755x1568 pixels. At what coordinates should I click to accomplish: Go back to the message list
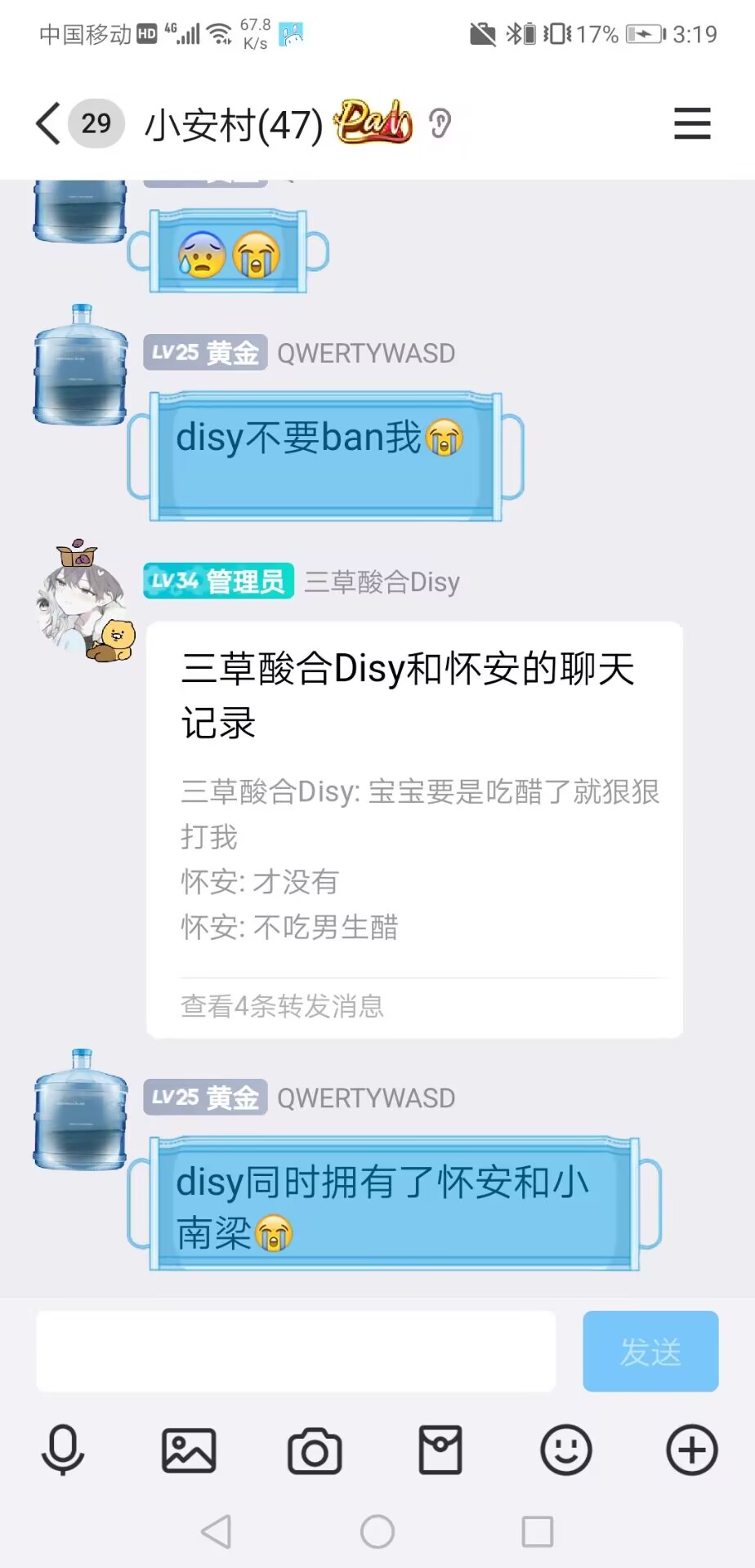[49, 124]
